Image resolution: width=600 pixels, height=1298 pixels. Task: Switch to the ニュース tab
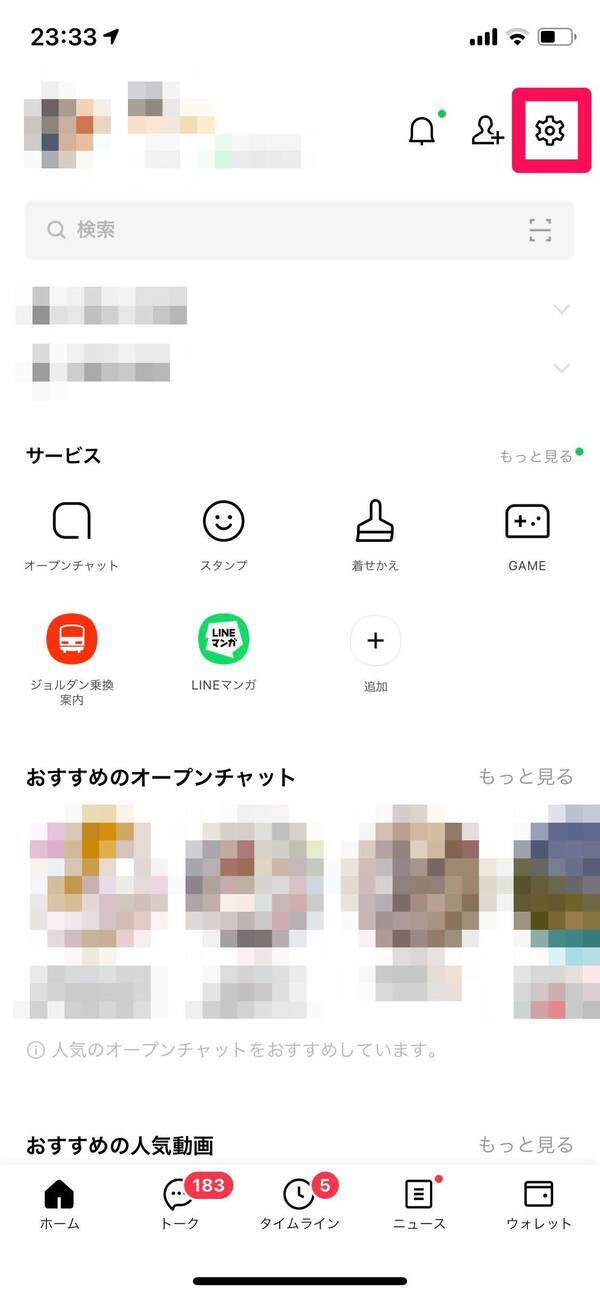point(419,1203)
